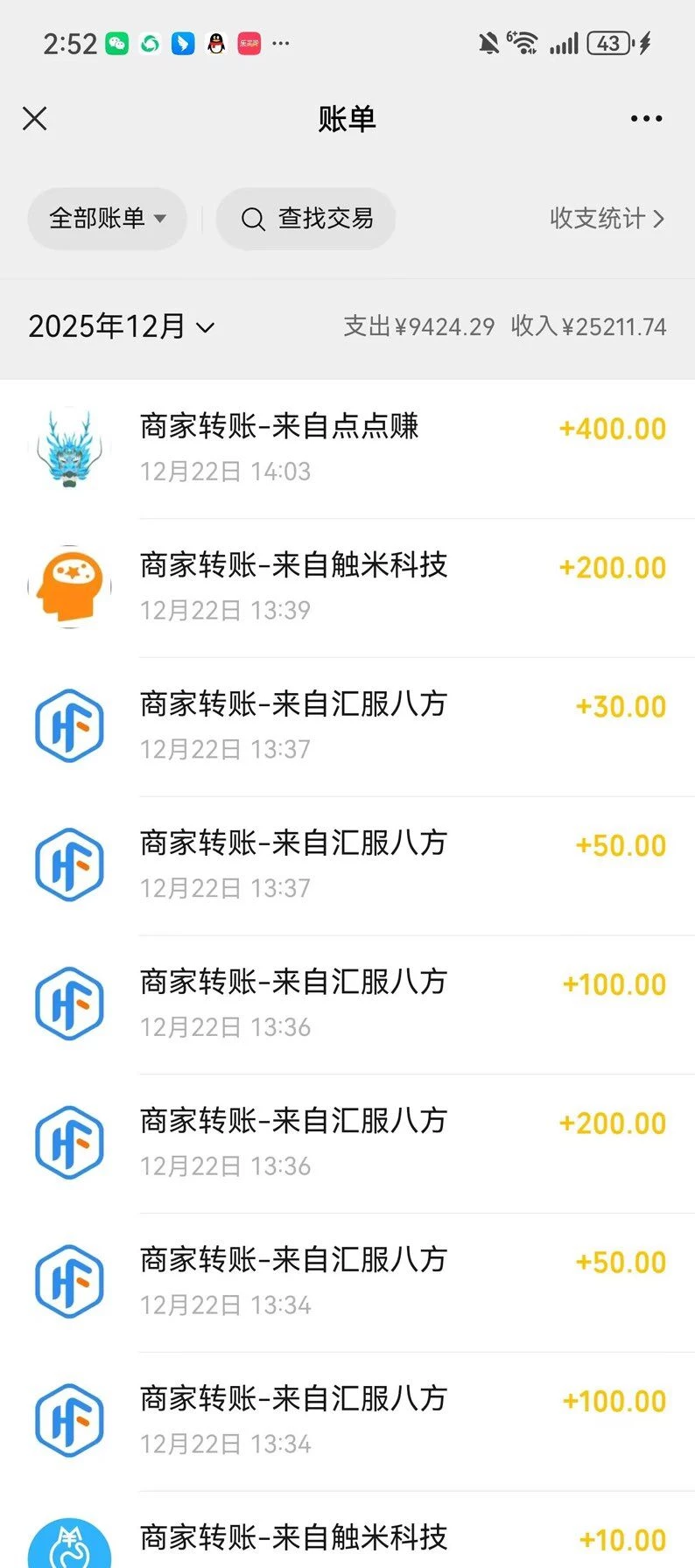This screenshot has height=1568, width=695.
Task: Open the +400.00 transfer from 点点赚
Action: coord(347,448)
